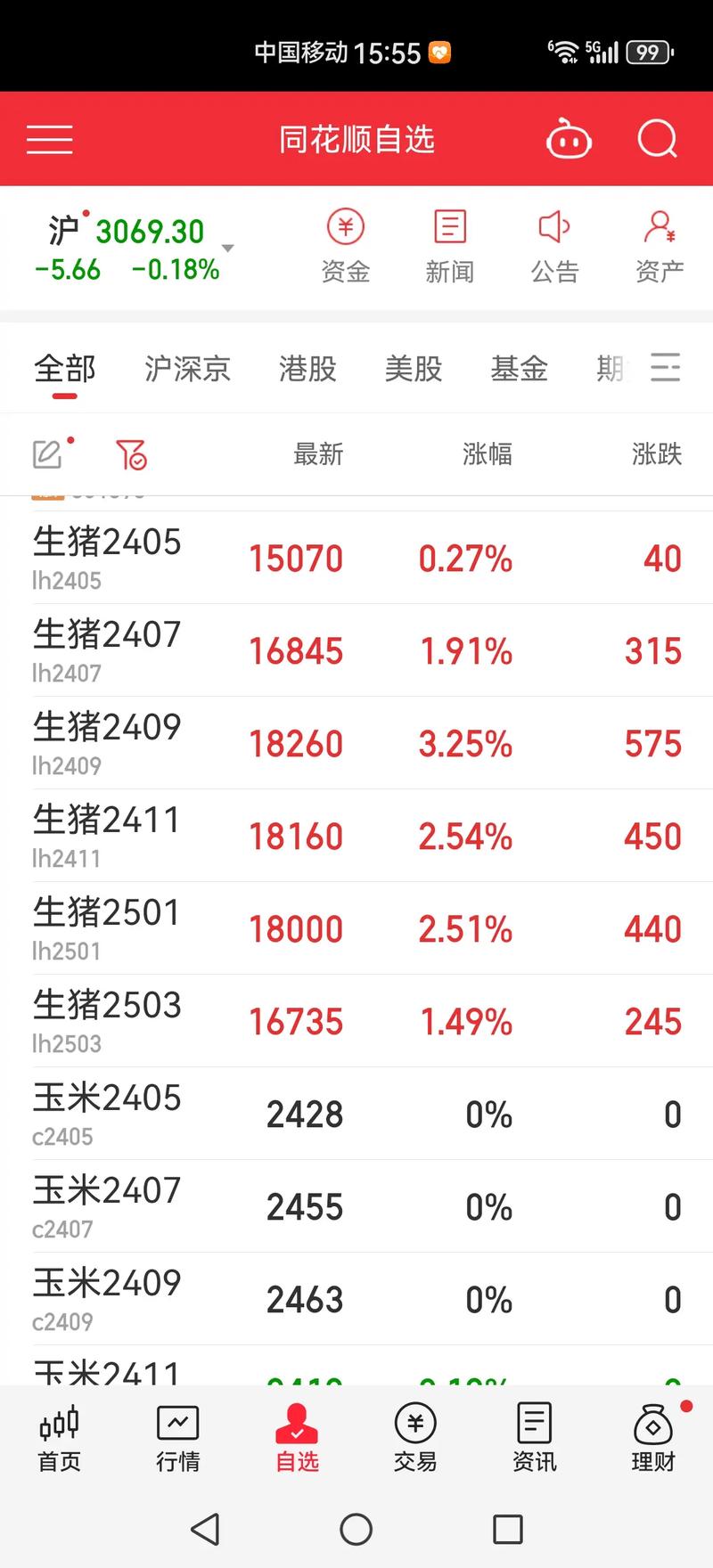
Task: Open the sidebar hamburger menu
Action: (49, 138)
